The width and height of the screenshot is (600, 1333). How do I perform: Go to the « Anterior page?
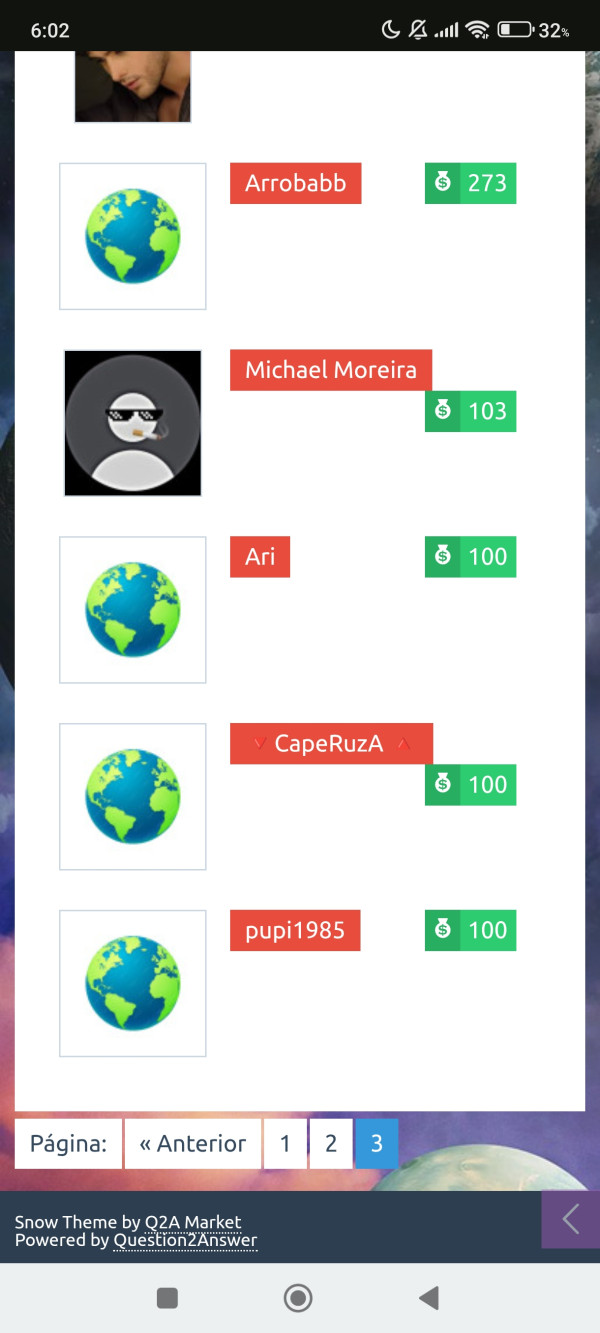pyautogui.click(x=193, y=1144)
